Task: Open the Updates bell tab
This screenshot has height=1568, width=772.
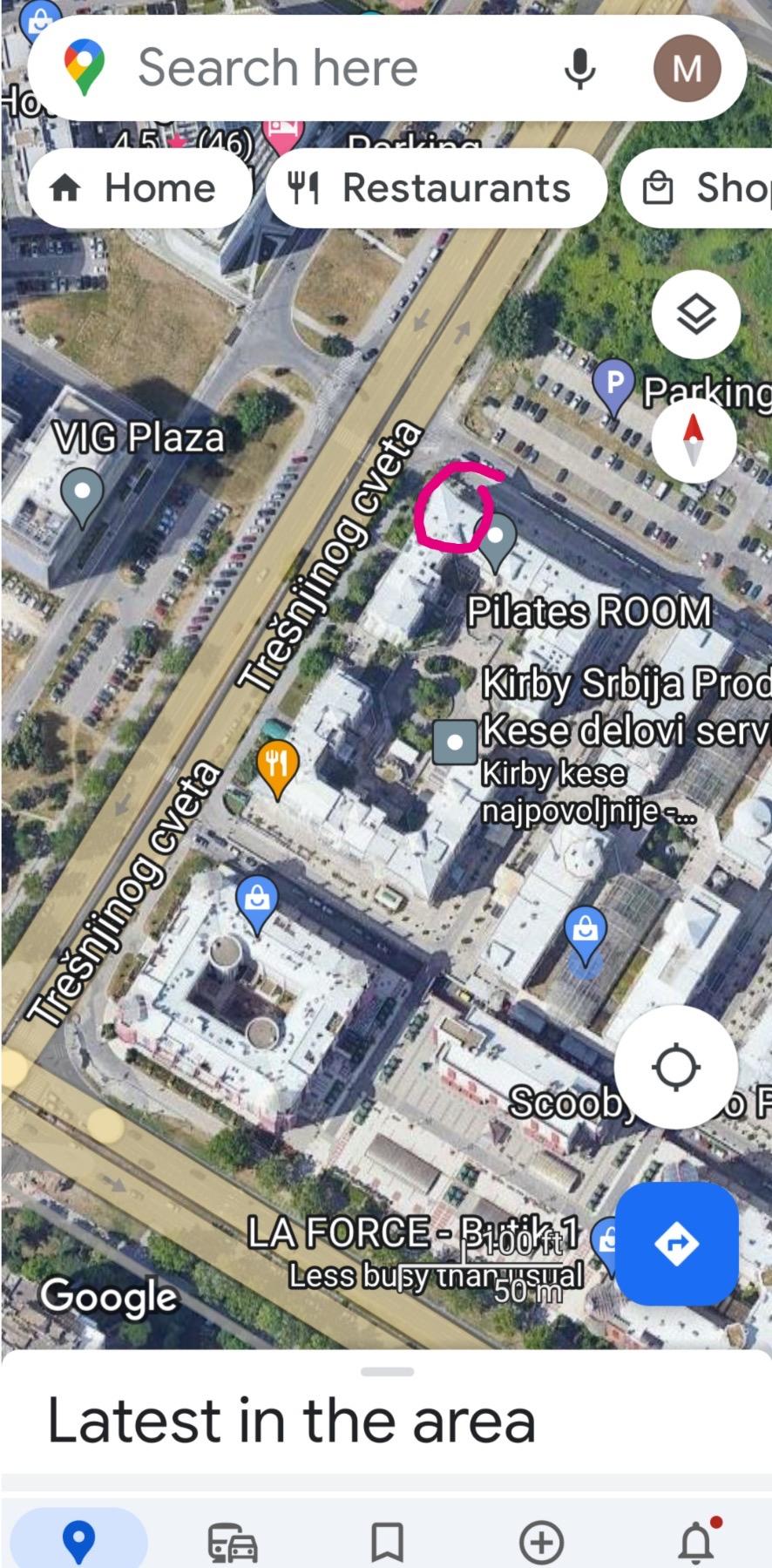Action: pos(695,1541)
